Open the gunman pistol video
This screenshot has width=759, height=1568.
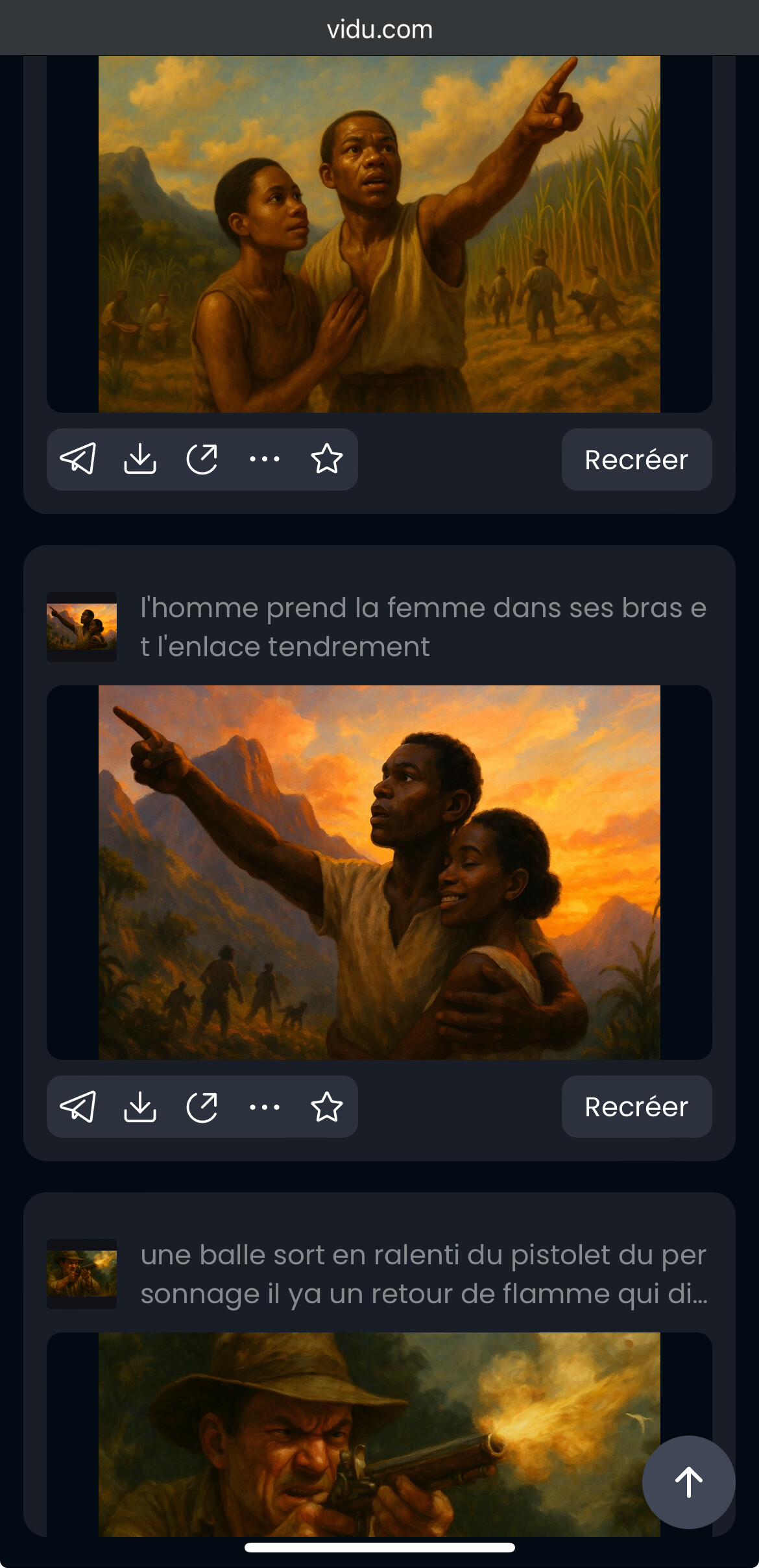379,1434
